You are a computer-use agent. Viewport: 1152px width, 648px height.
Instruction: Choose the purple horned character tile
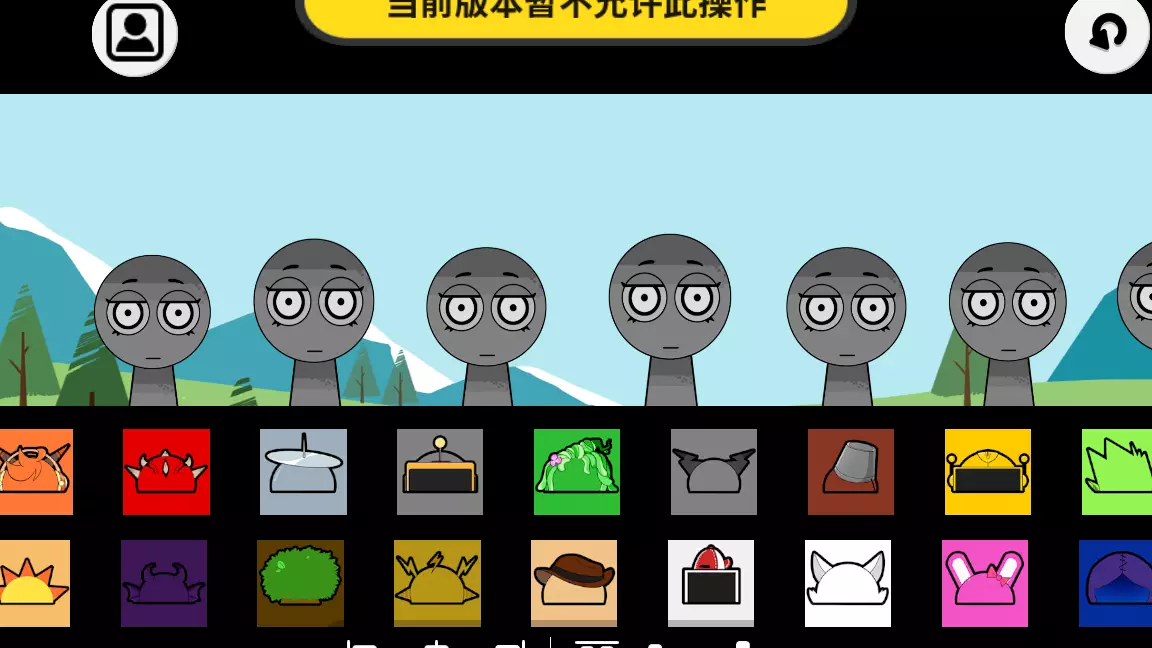point(164,583)
